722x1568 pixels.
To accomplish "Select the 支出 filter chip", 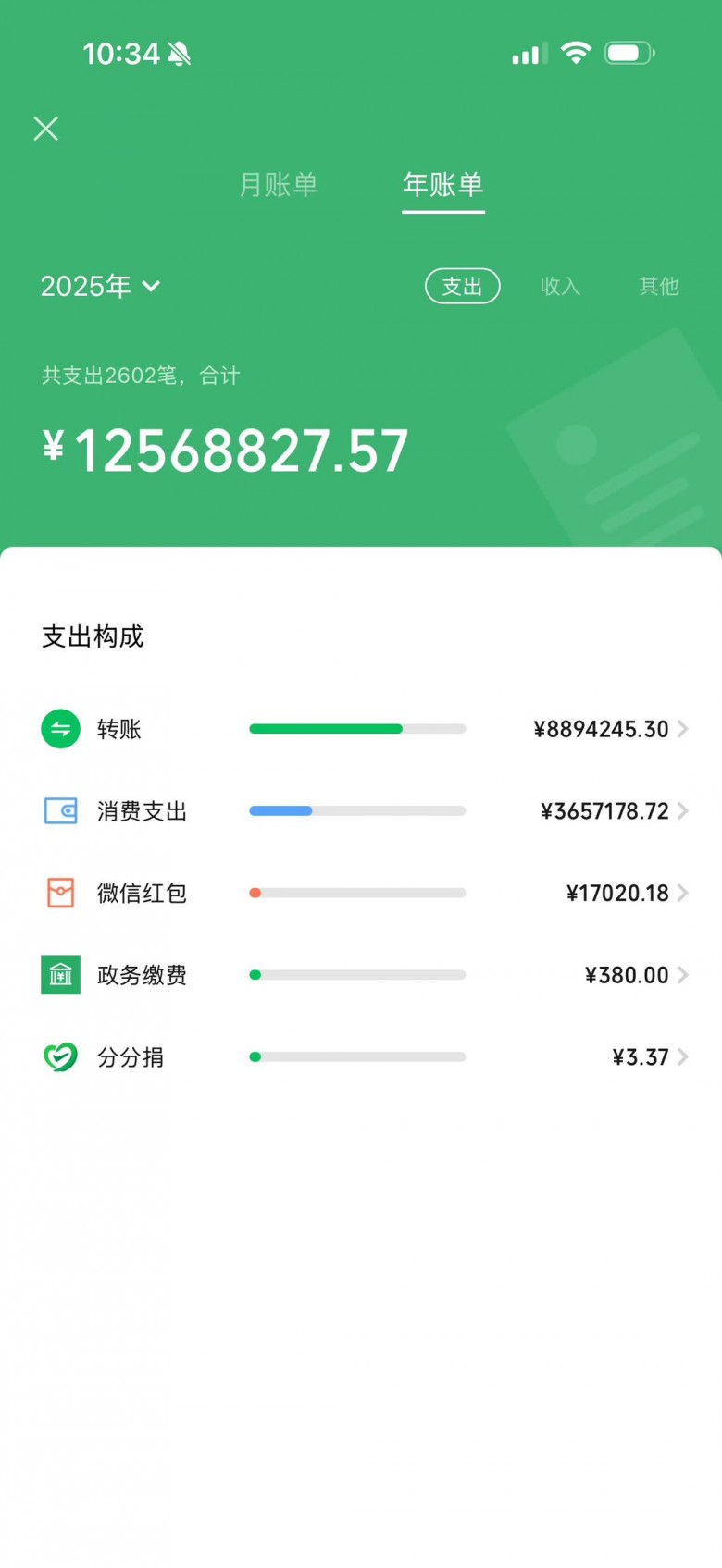I will pos(462,286).
